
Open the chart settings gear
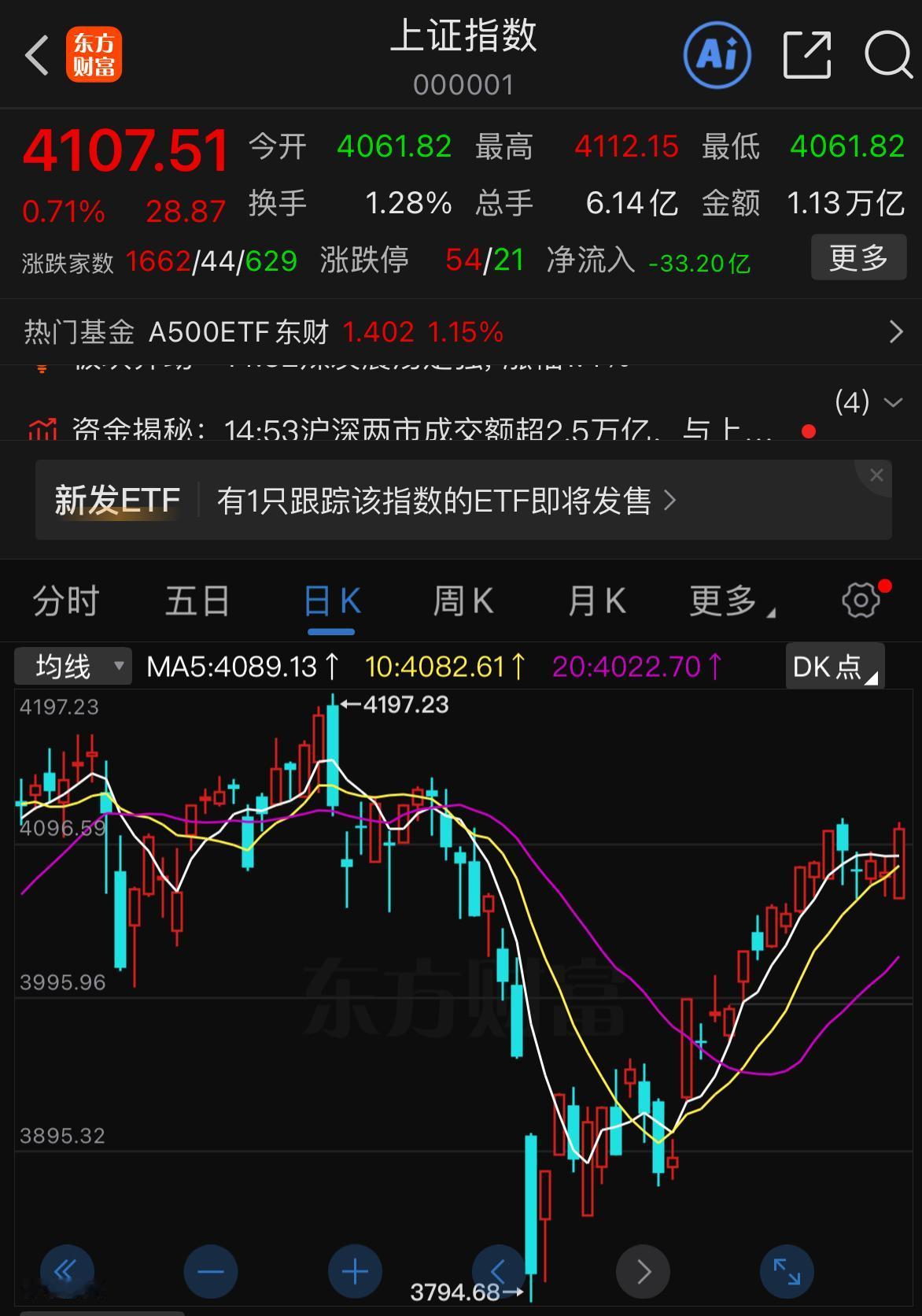pos(861,600)
